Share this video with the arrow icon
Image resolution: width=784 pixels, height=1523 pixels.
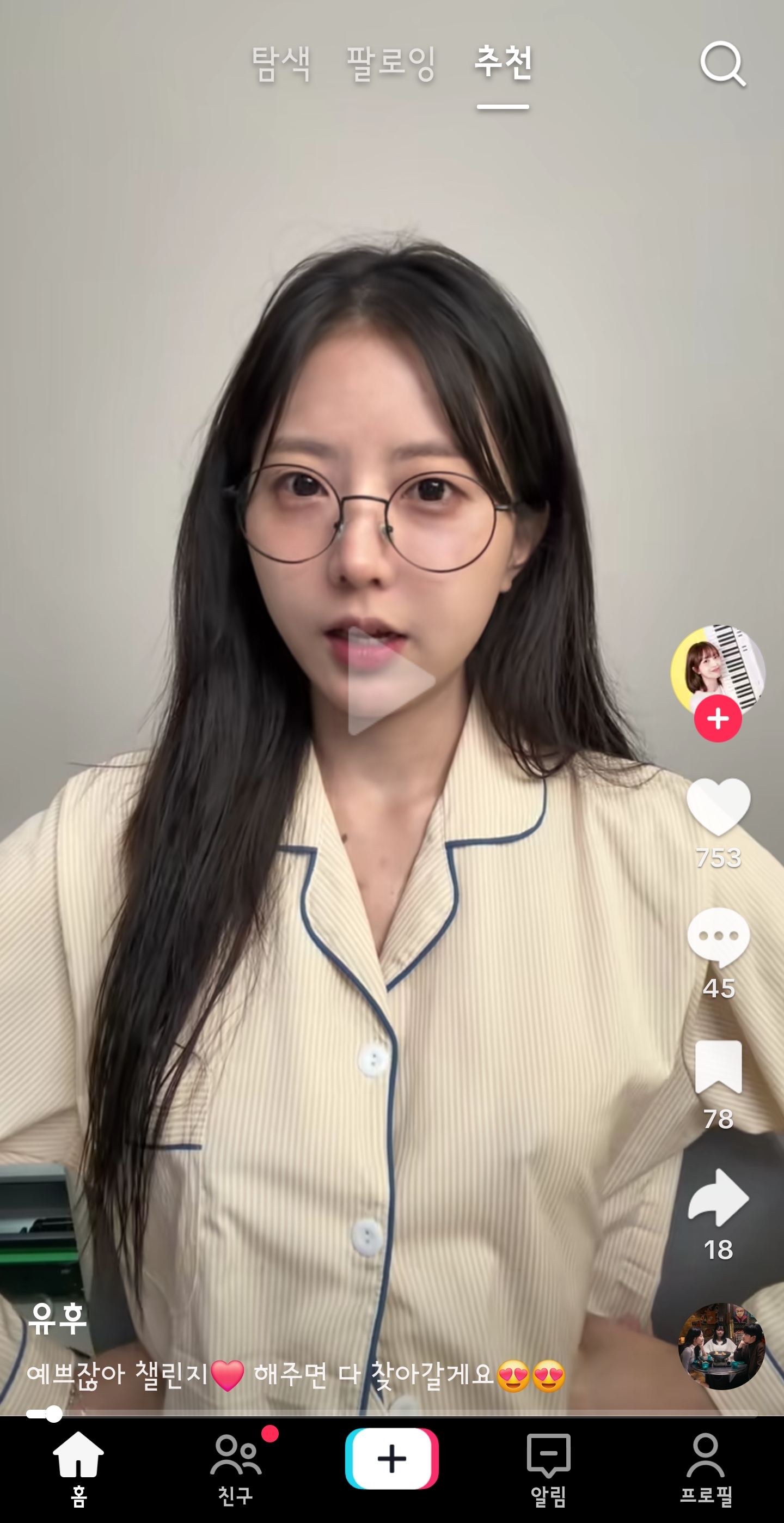click(x=718, y=1197)
